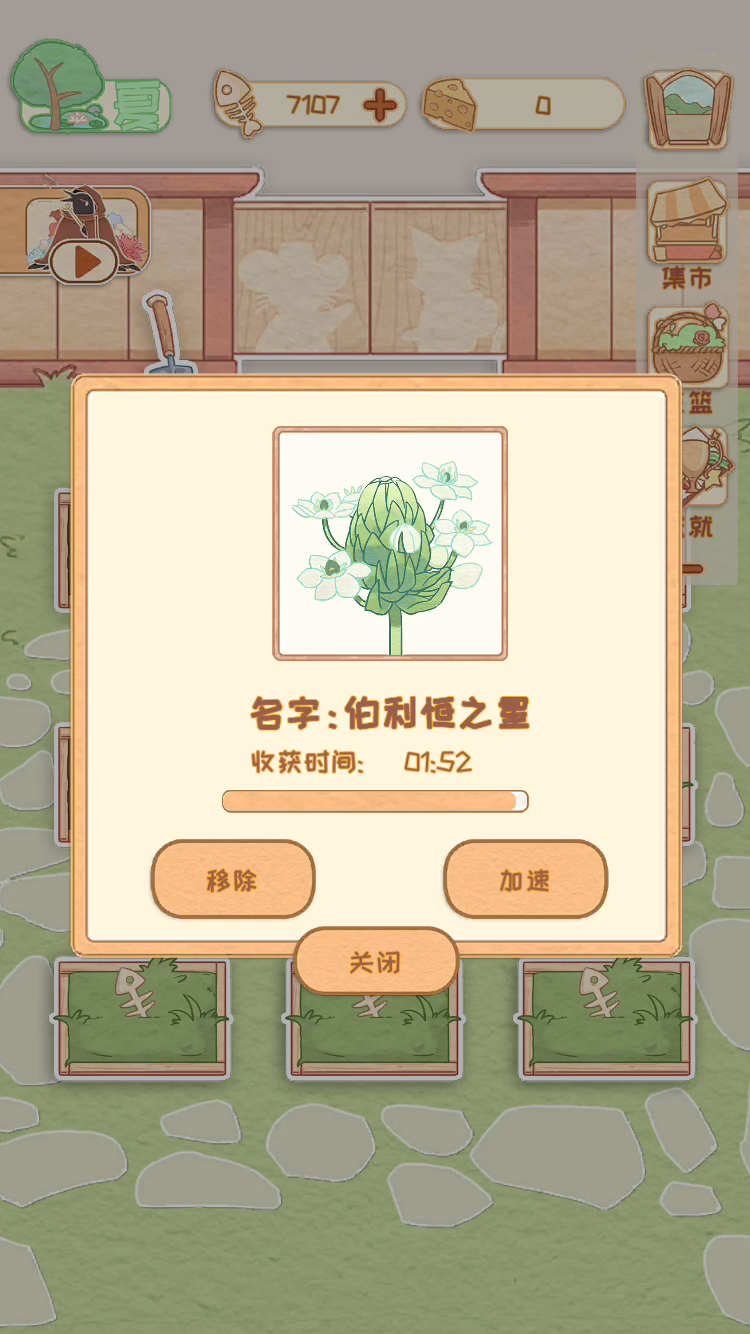Image resolution: width=750 pixels, height=1334 pixels.
Task: Open the 集市 market stall
Action: (x=688, y=234)
